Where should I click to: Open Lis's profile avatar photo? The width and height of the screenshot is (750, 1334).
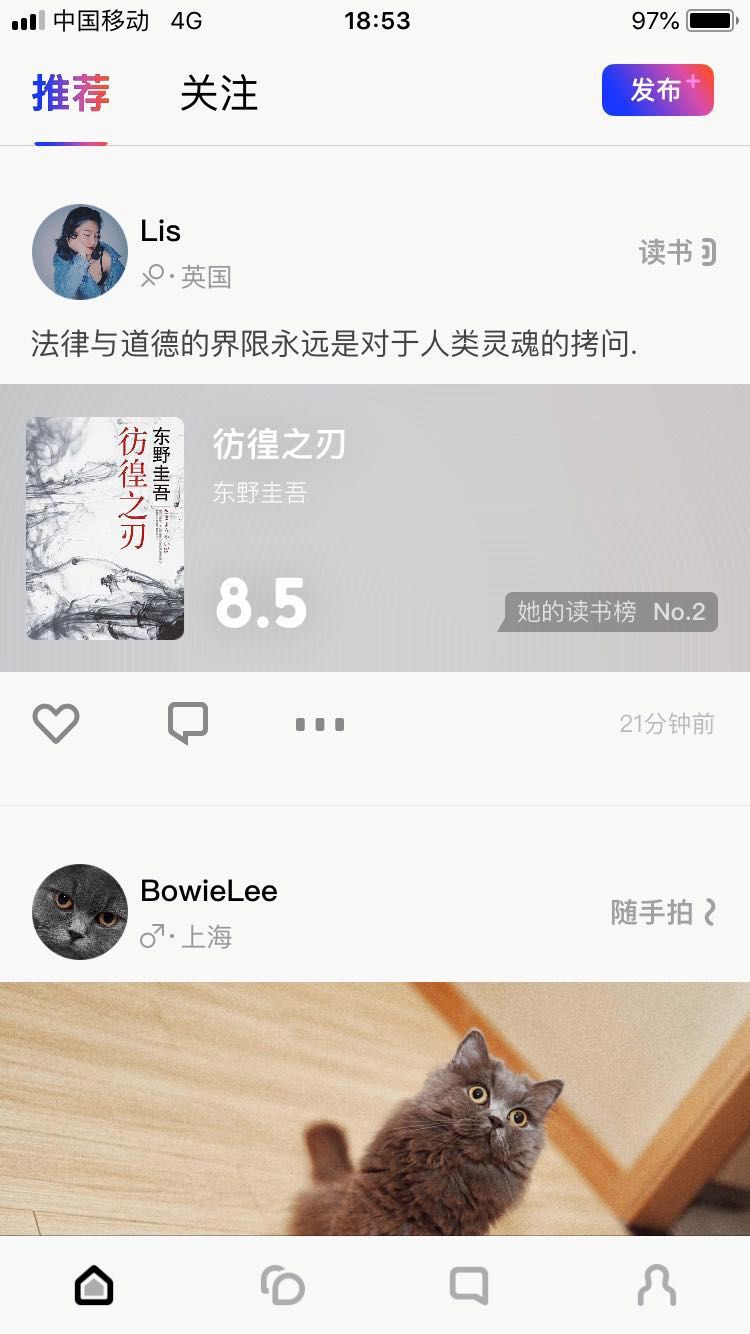pos(80,252)
